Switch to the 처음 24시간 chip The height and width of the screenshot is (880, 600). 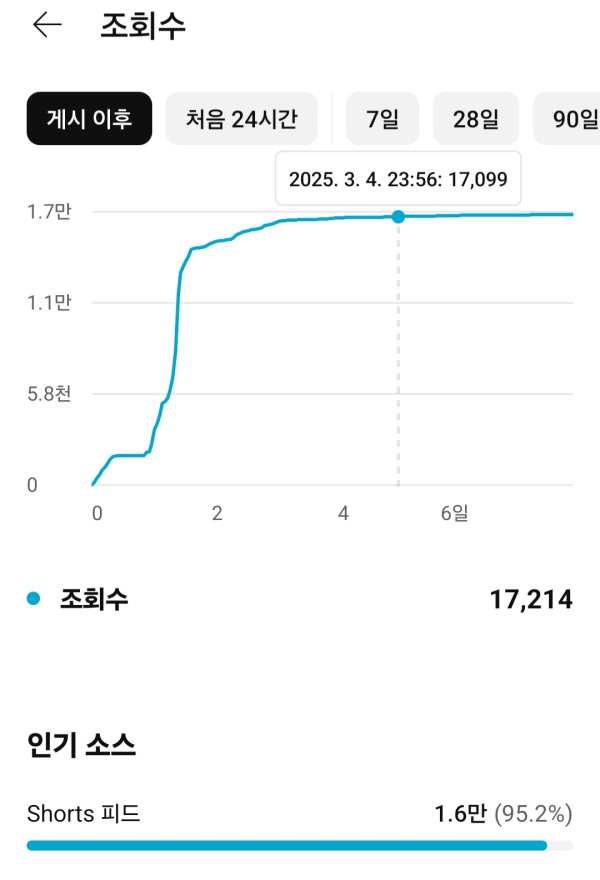(x=241, y=119)
